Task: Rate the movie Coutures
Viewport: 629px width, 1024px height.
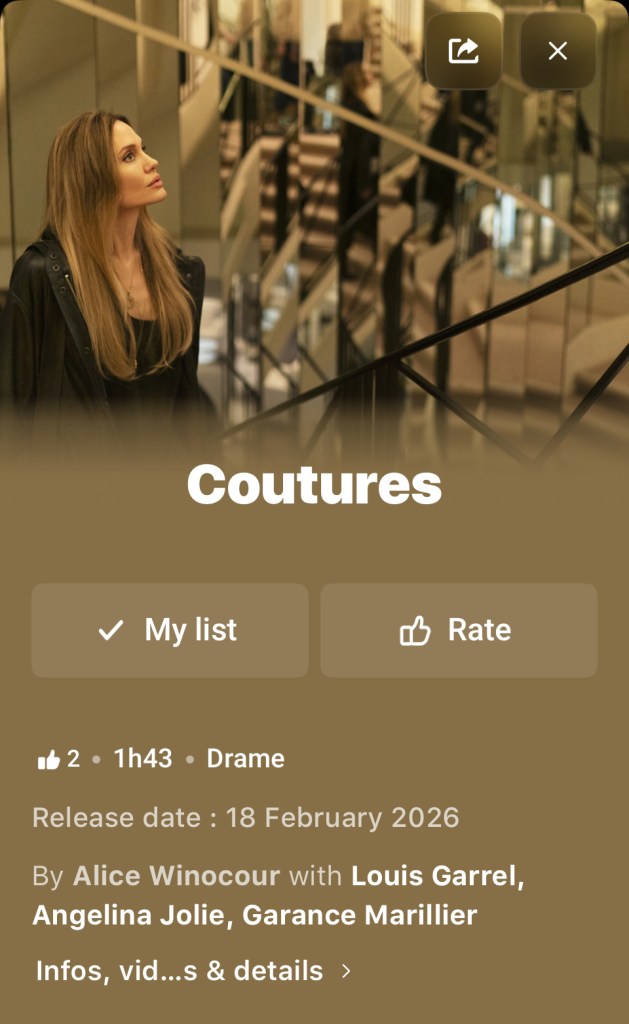Action: 458,630
